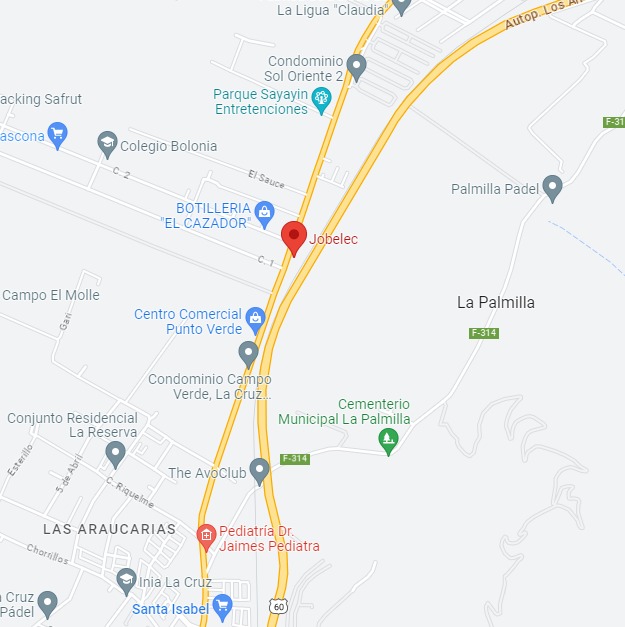
Task: Open the Cementerio Municipal La Palmilla marker
Action: (x=389, y=438)
